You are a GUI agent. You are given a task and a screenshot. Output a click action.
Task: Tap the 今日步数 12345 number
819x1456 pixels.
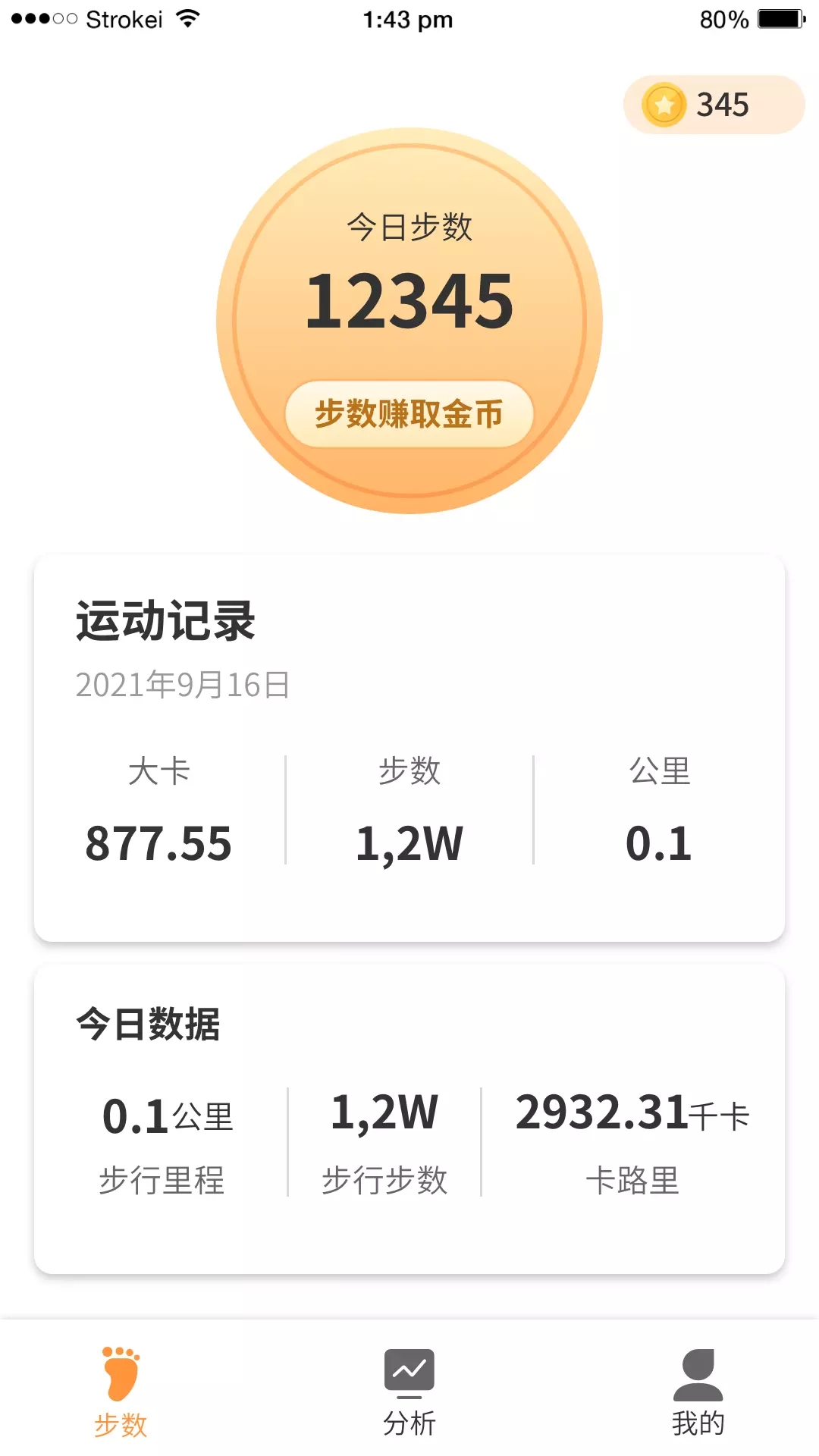click(x=409, y=300)
